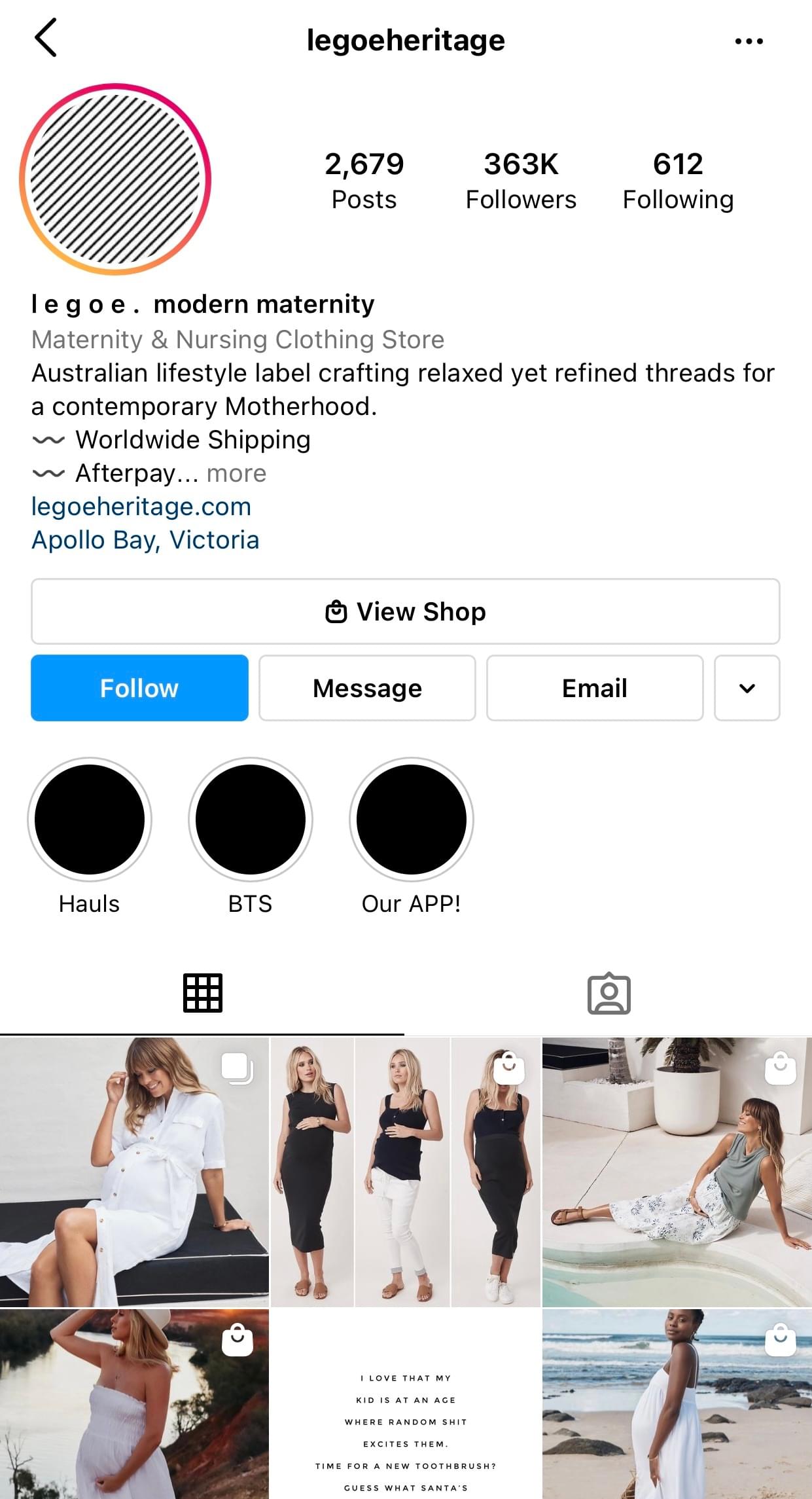Switch to the tagged photos tab
Image resolution: width=812 pixels, height=1499 pixels.
609,994
